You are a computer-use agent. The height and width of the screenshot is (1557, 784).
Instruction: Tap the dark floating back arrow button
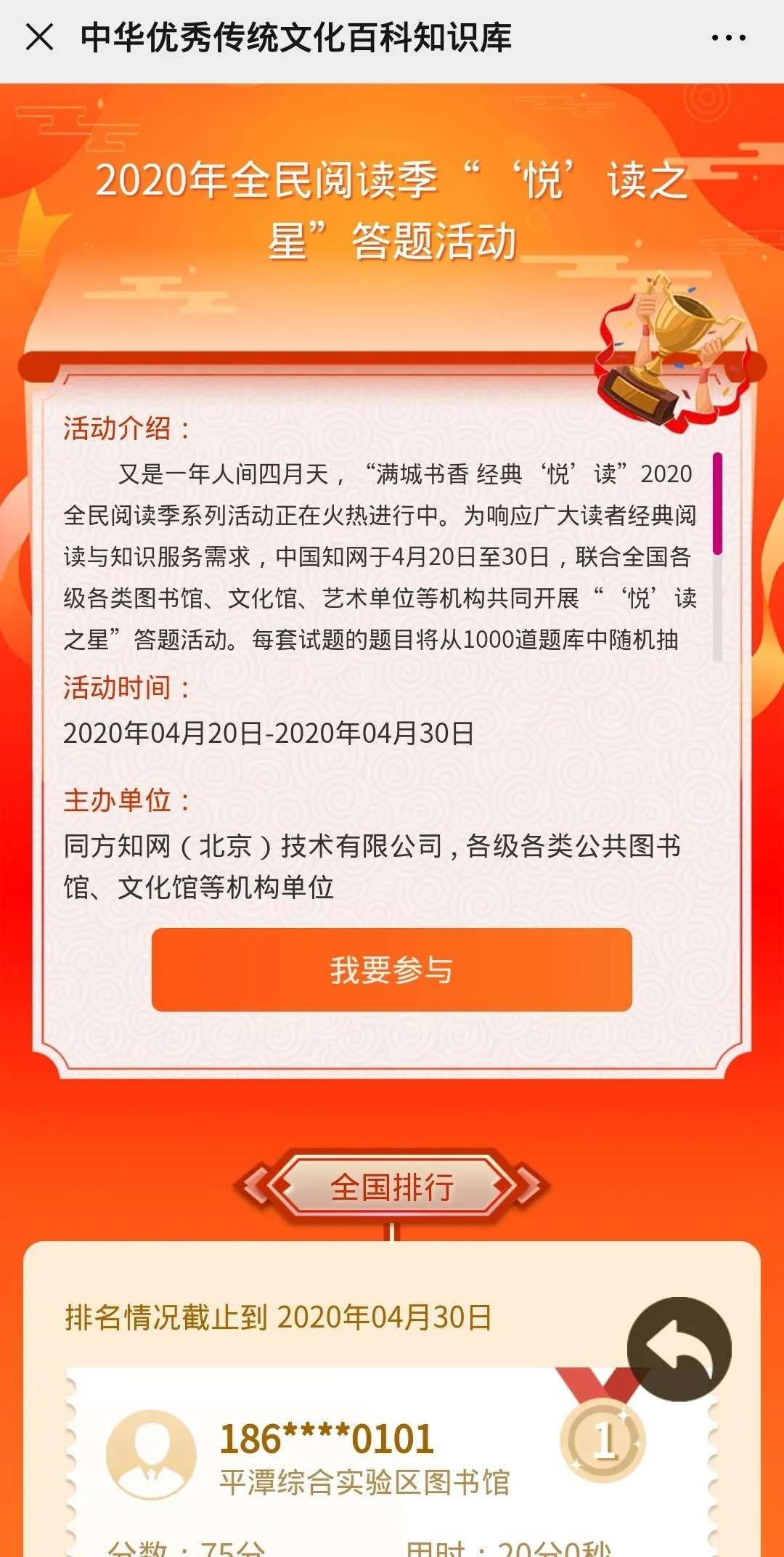[679, 1349]
